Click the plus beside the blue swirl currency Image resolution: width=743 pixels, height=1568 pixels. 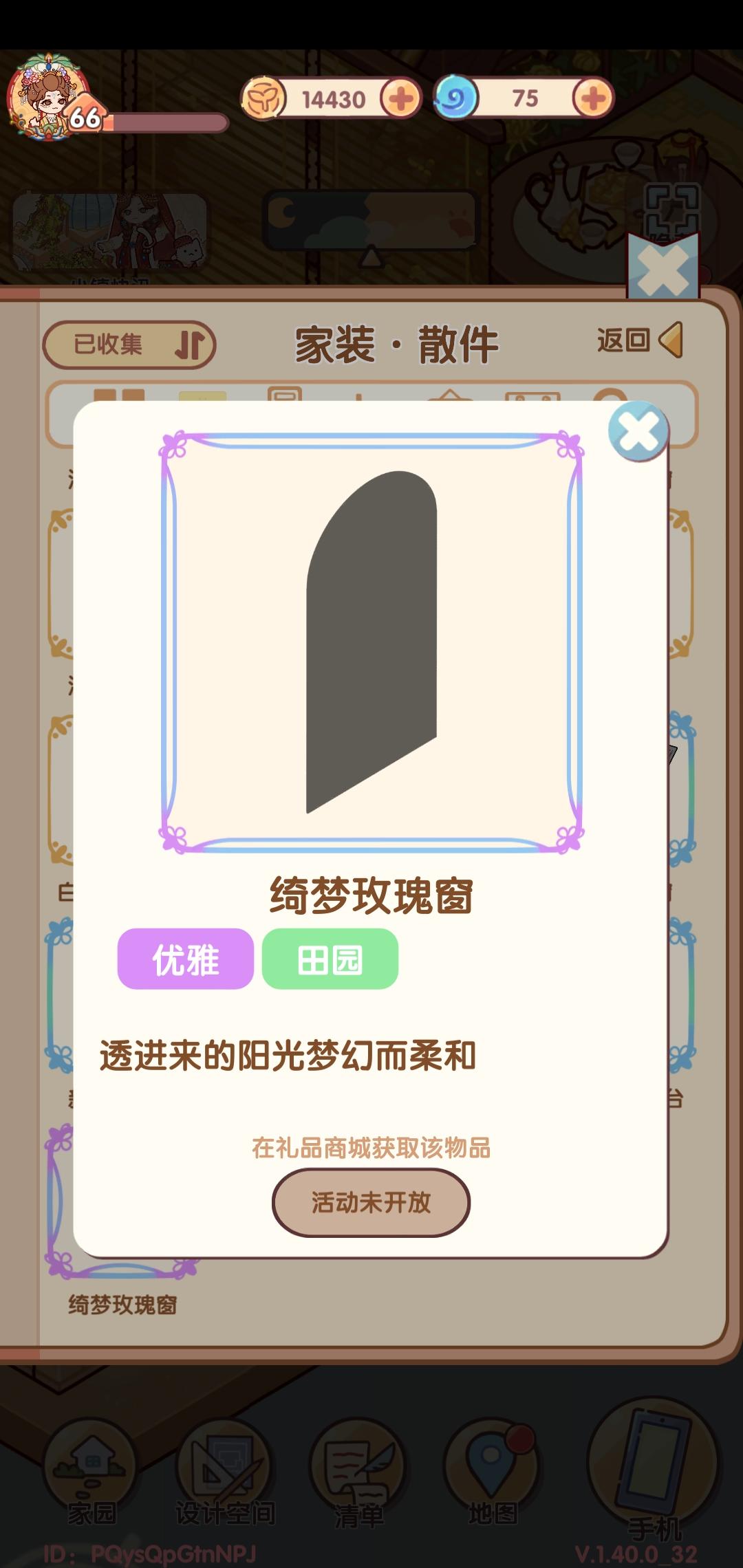coord(593,98)
